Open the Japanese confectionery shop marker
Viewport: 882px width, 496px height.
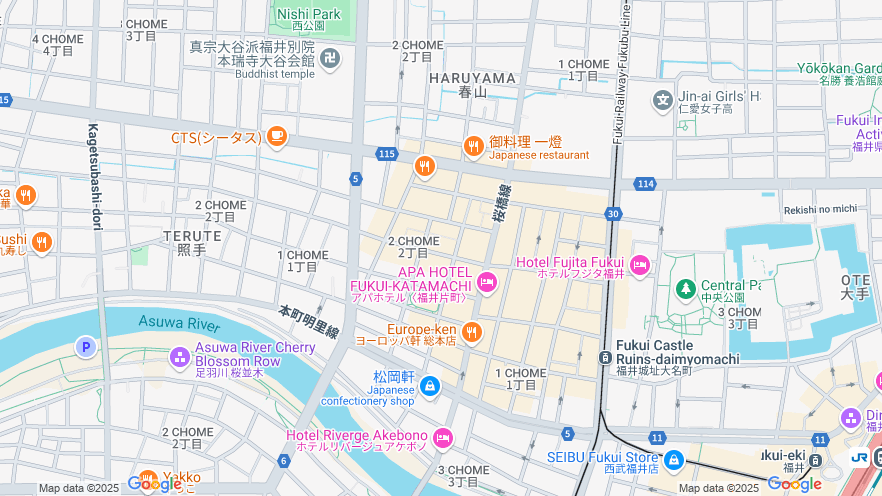click(430, 385)
